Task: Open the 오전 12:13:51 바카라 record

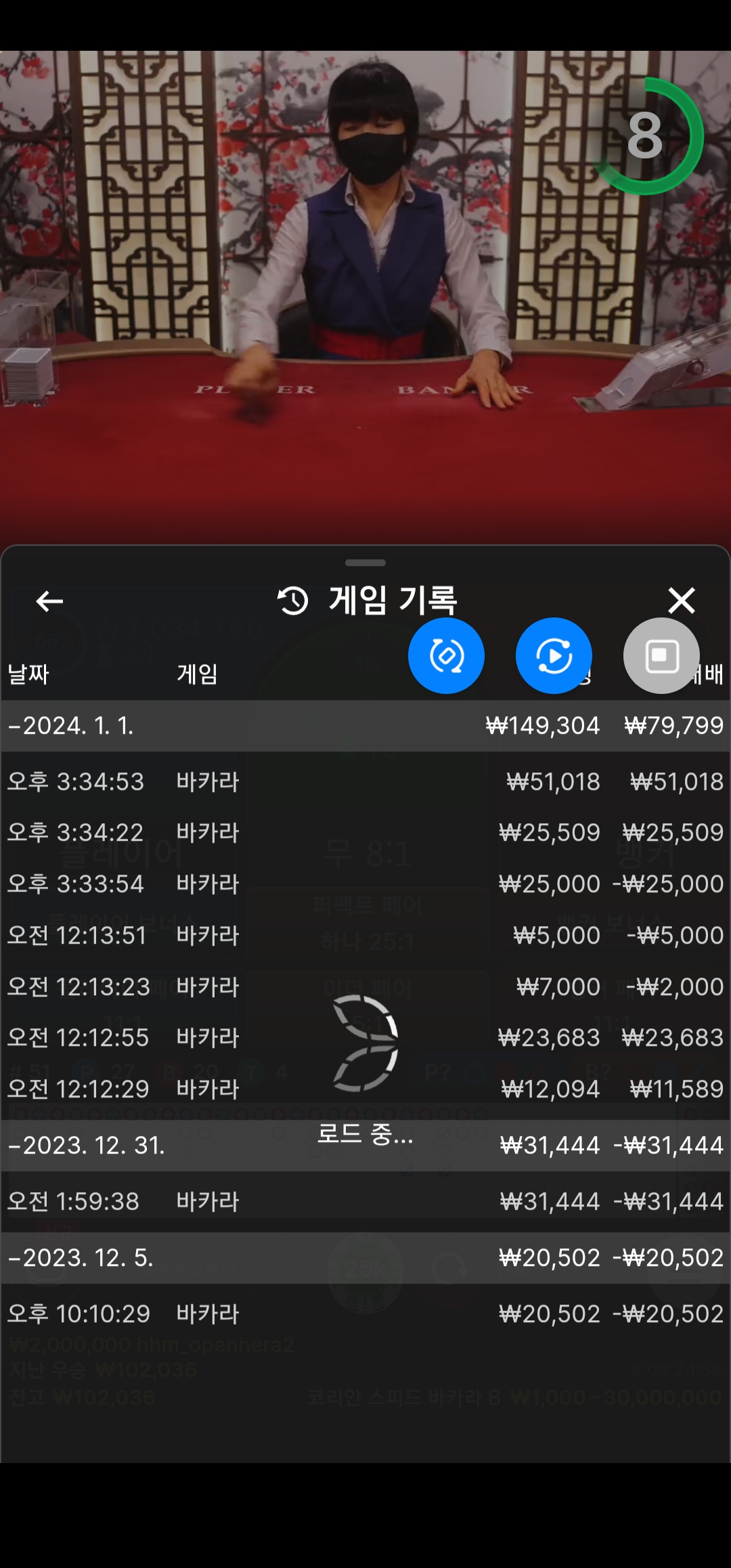Action: [365, 936]
